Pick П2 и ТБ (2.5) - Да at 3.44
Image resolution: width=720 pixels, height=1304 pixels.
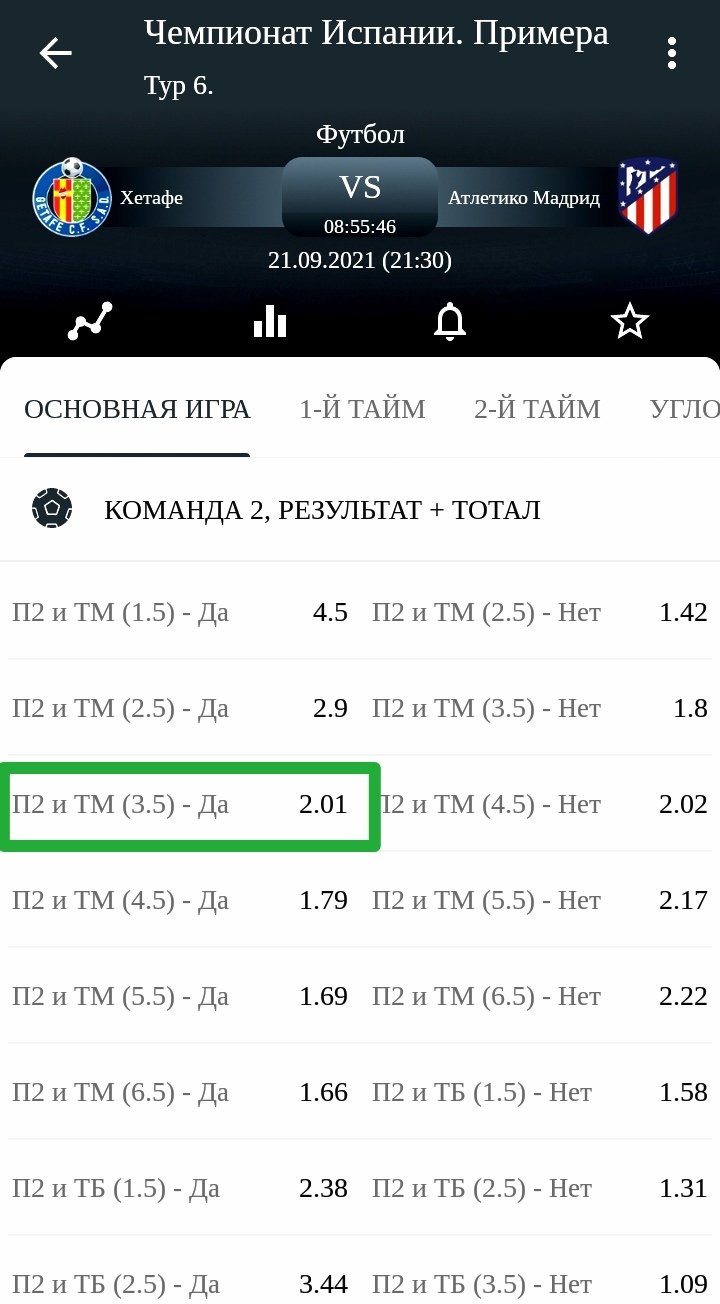[180, 1282]
